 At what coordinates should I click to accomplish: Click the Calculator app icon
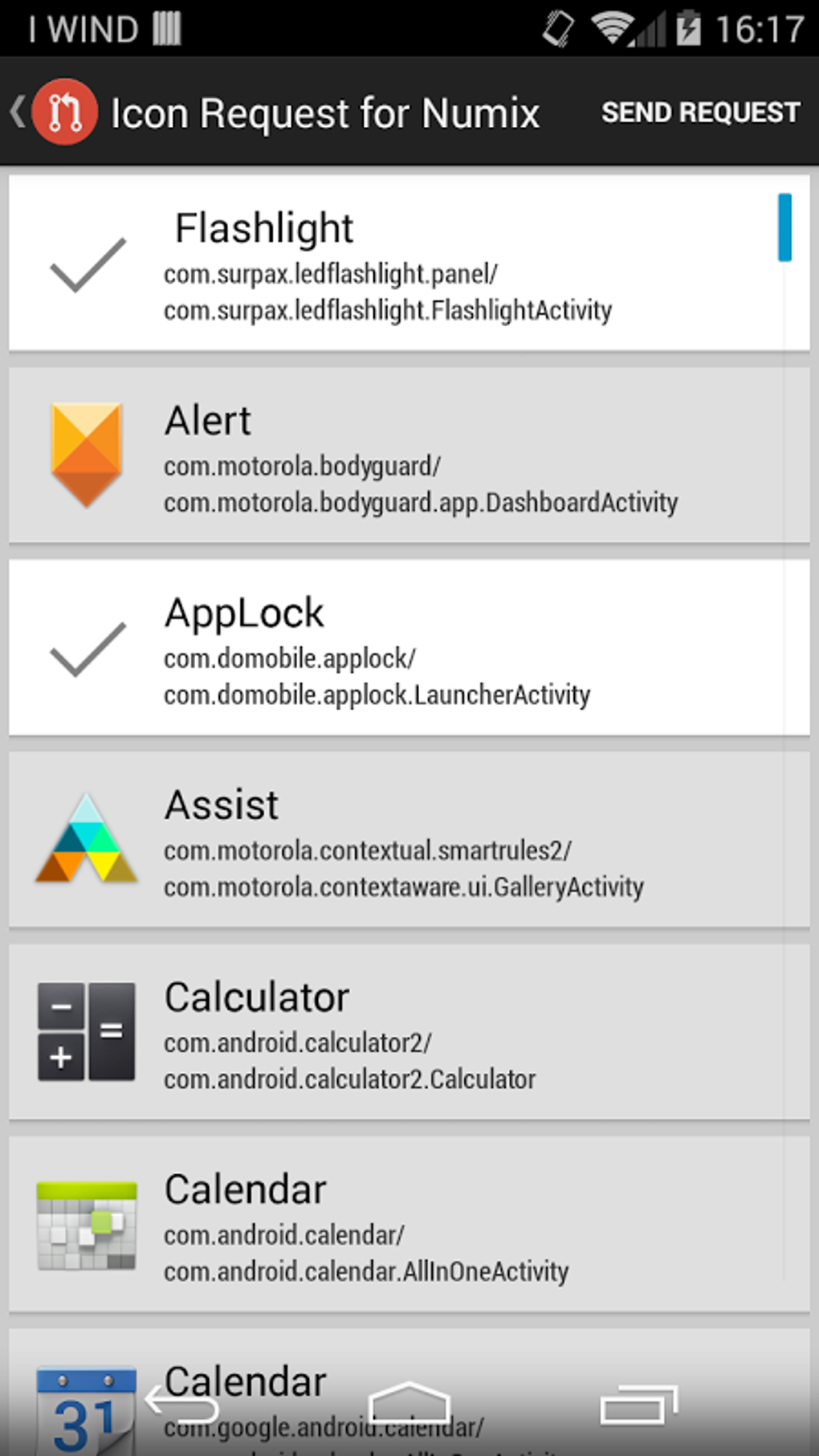[x=85, y=1030]
